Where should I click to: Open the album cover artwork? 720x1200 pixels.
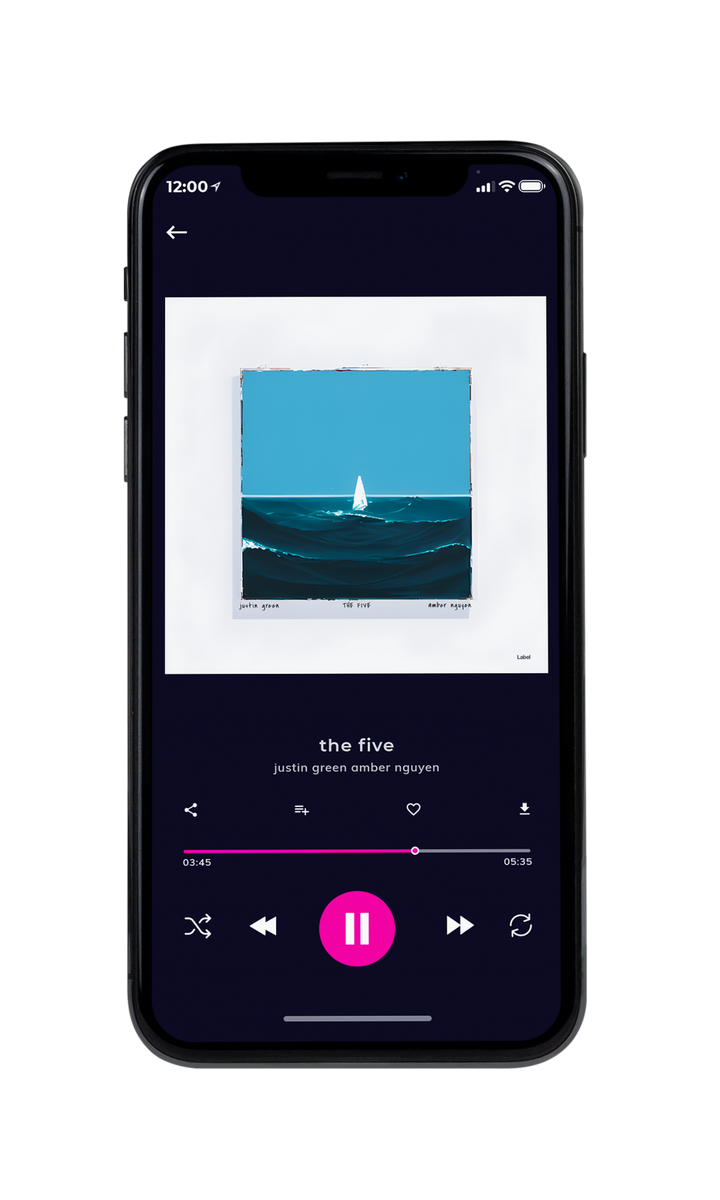[x=356, y=485]
